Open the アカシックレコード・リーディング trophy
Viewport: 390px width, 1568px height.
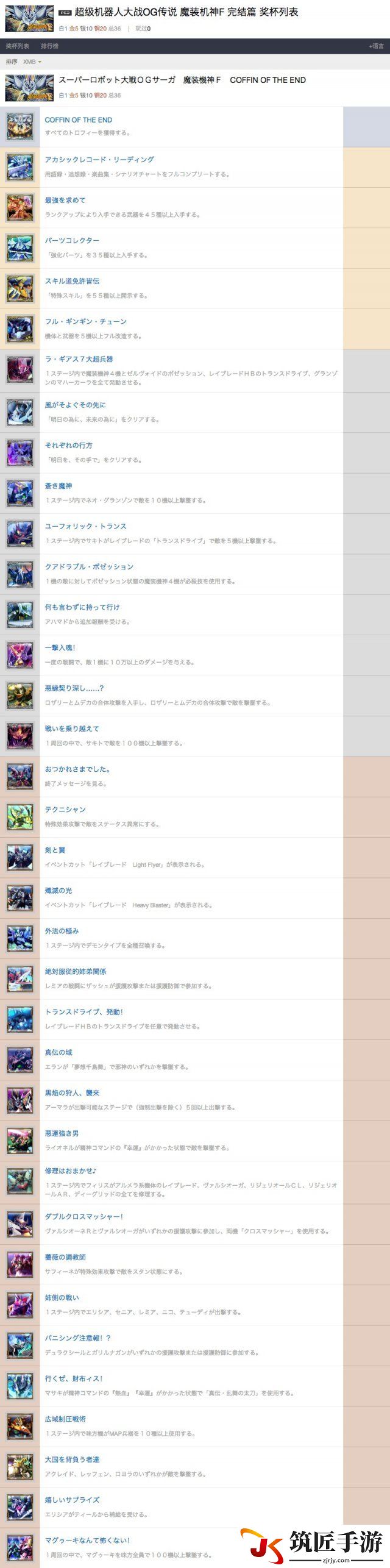(x=99, y=160)
